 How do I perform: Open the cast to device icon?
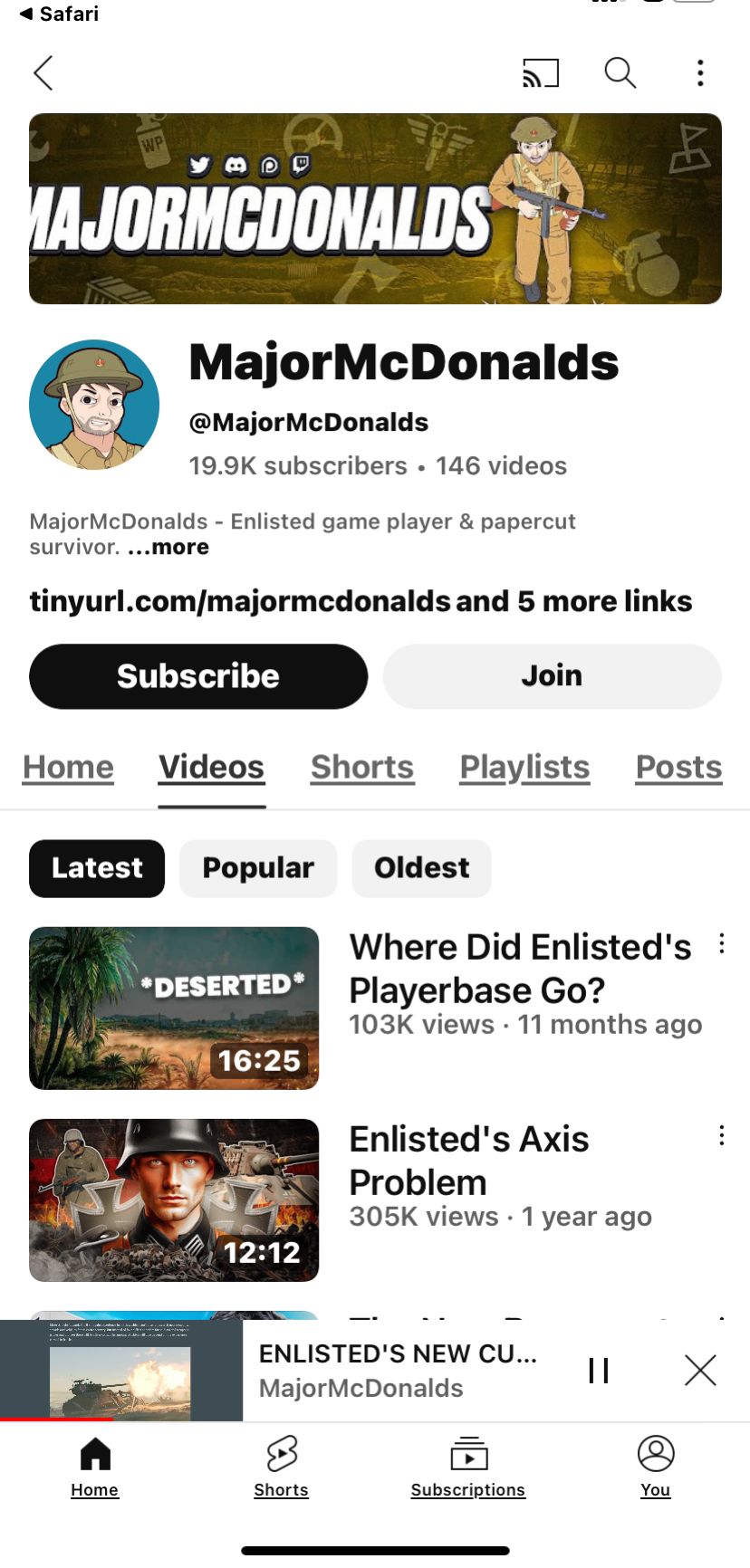tap(541, 73)
